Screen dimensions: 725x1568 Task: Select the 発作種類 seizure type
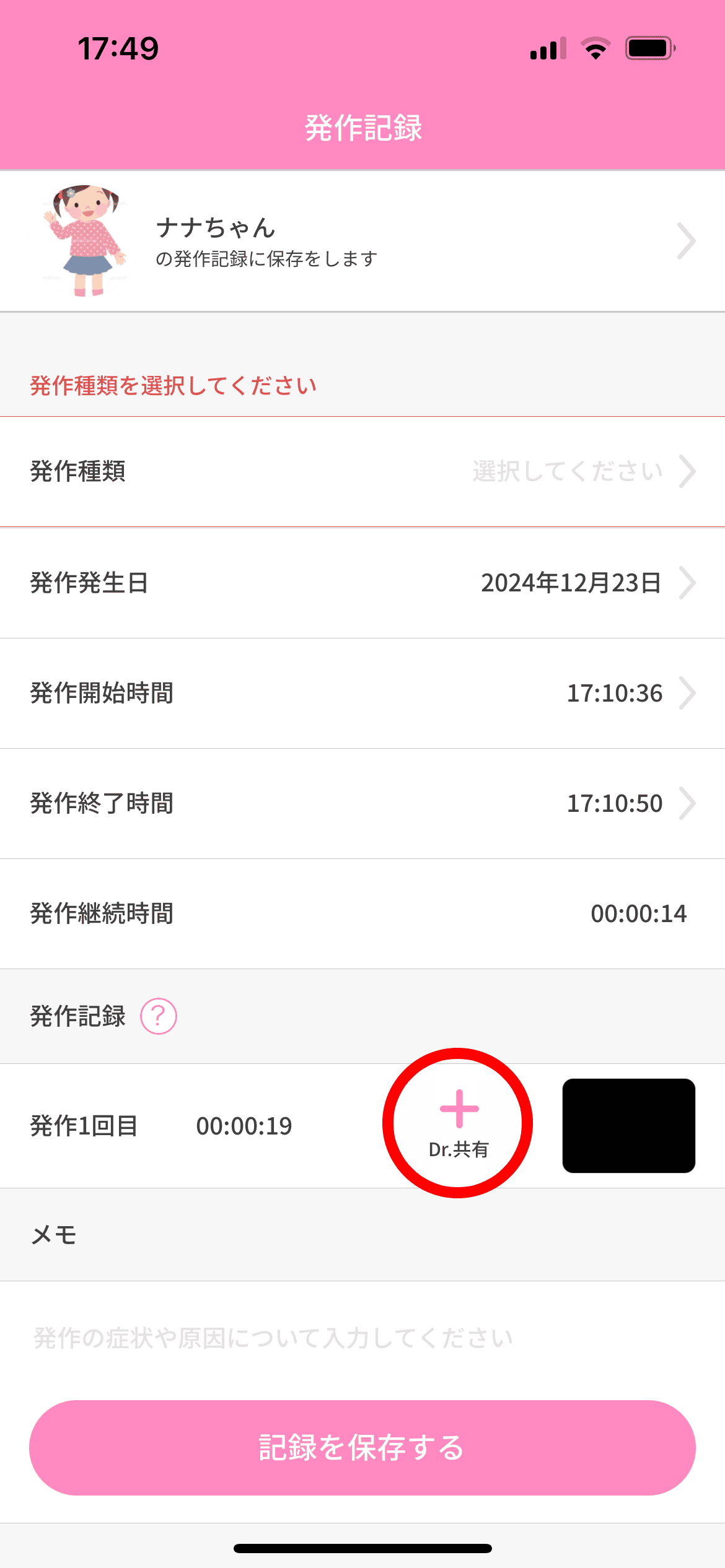[x=362, y=471]
